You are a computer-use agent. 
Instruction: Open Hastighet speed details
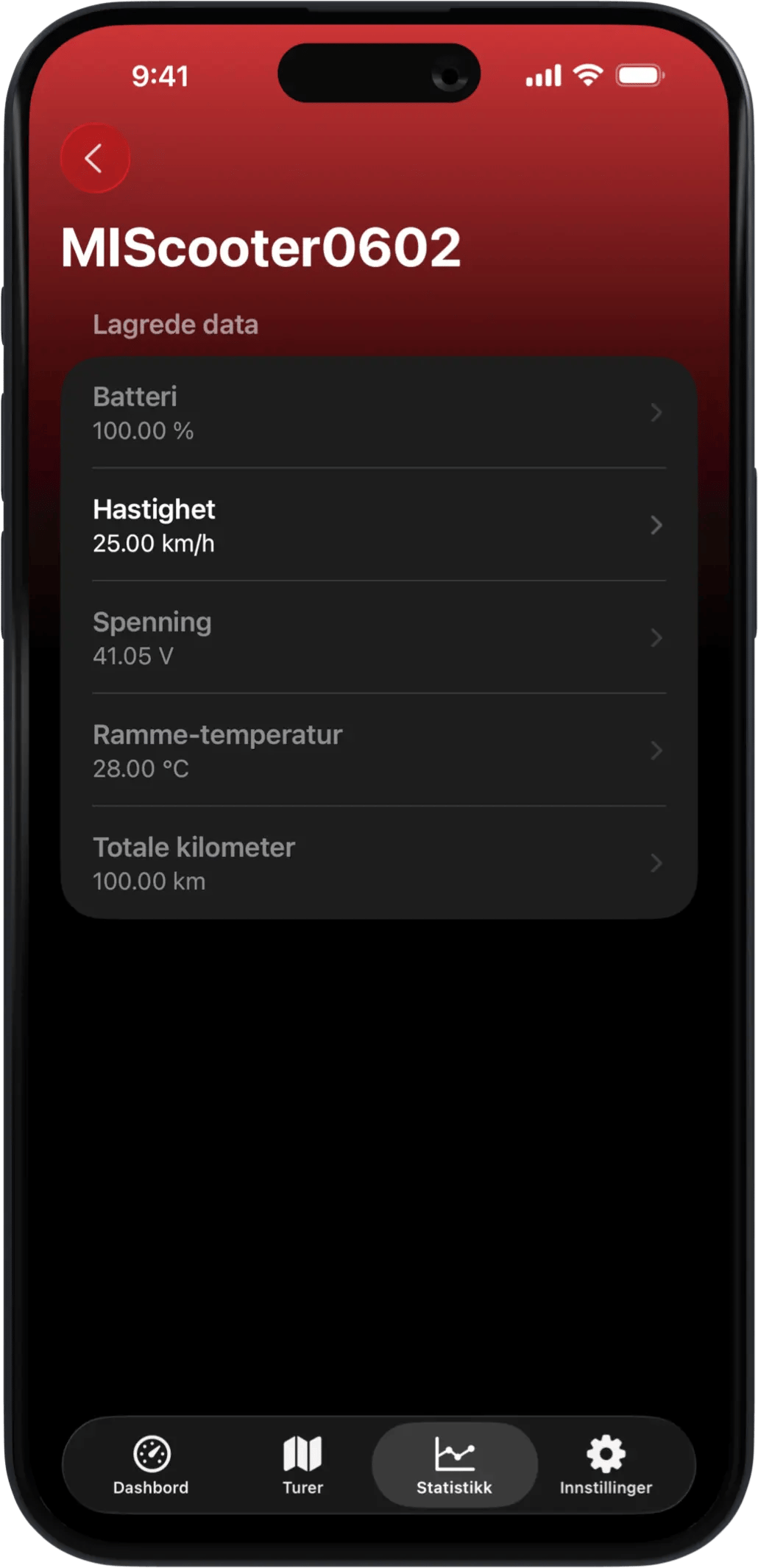coord(378,525)
